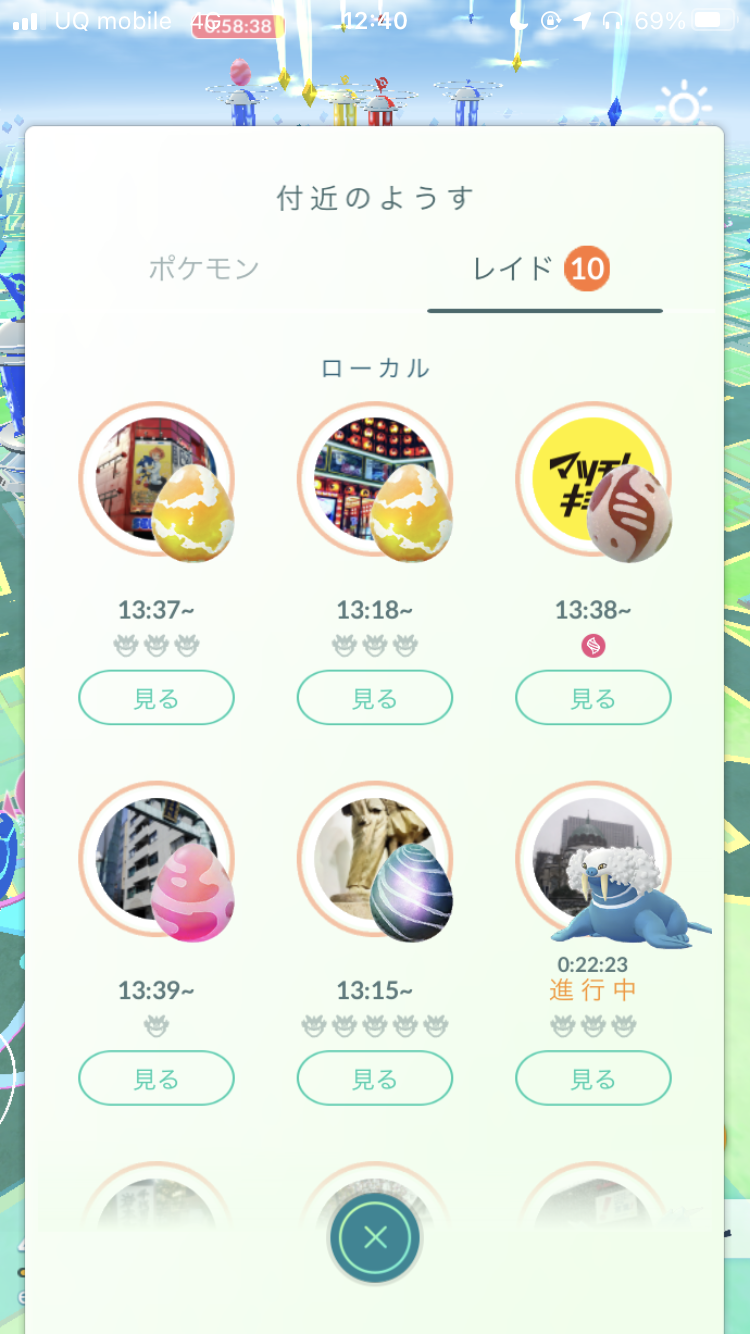Tap 見る for the 13:15 raid

pos(375,1078)
